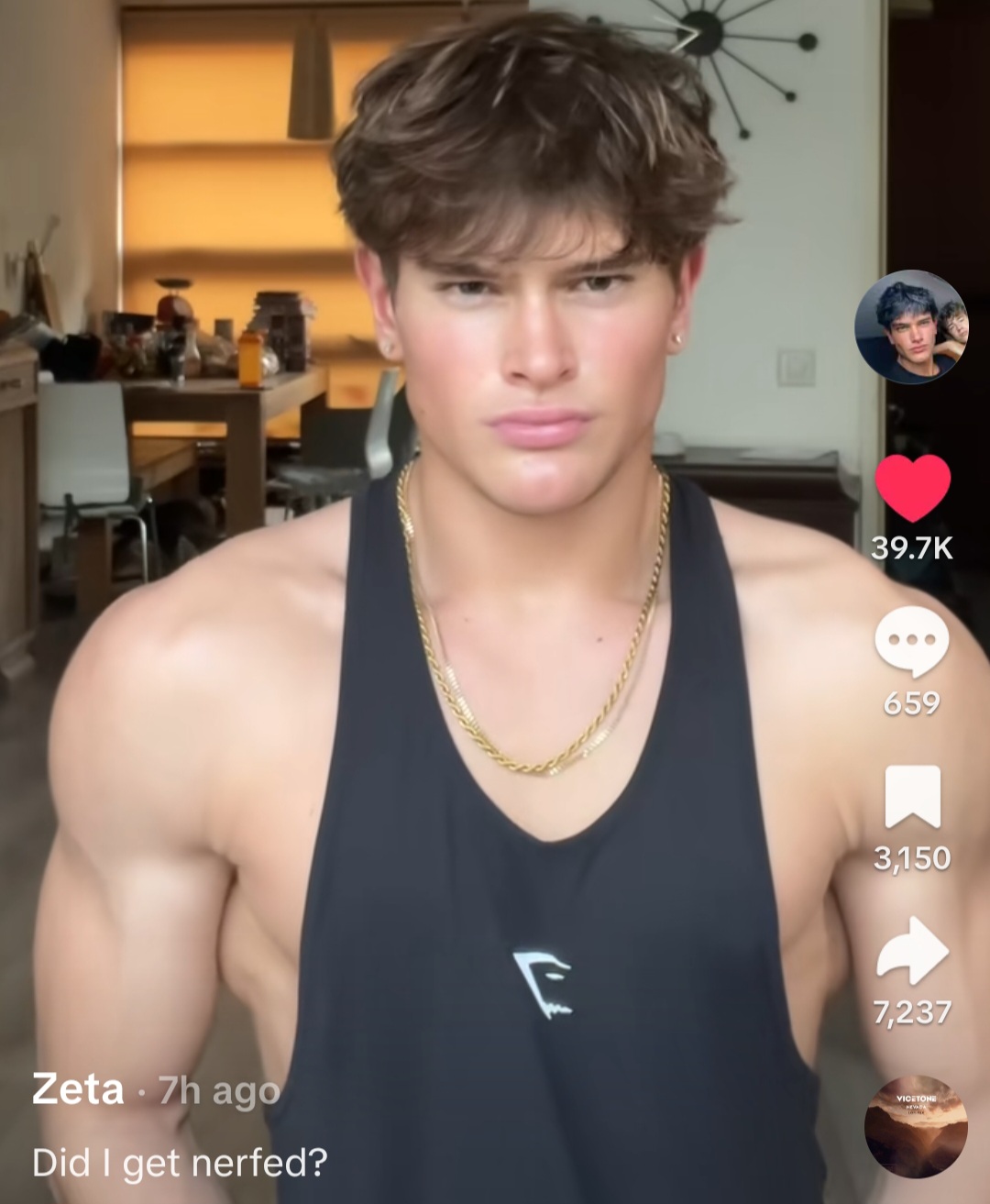Like this video with the heart

(x=912, y=486)
